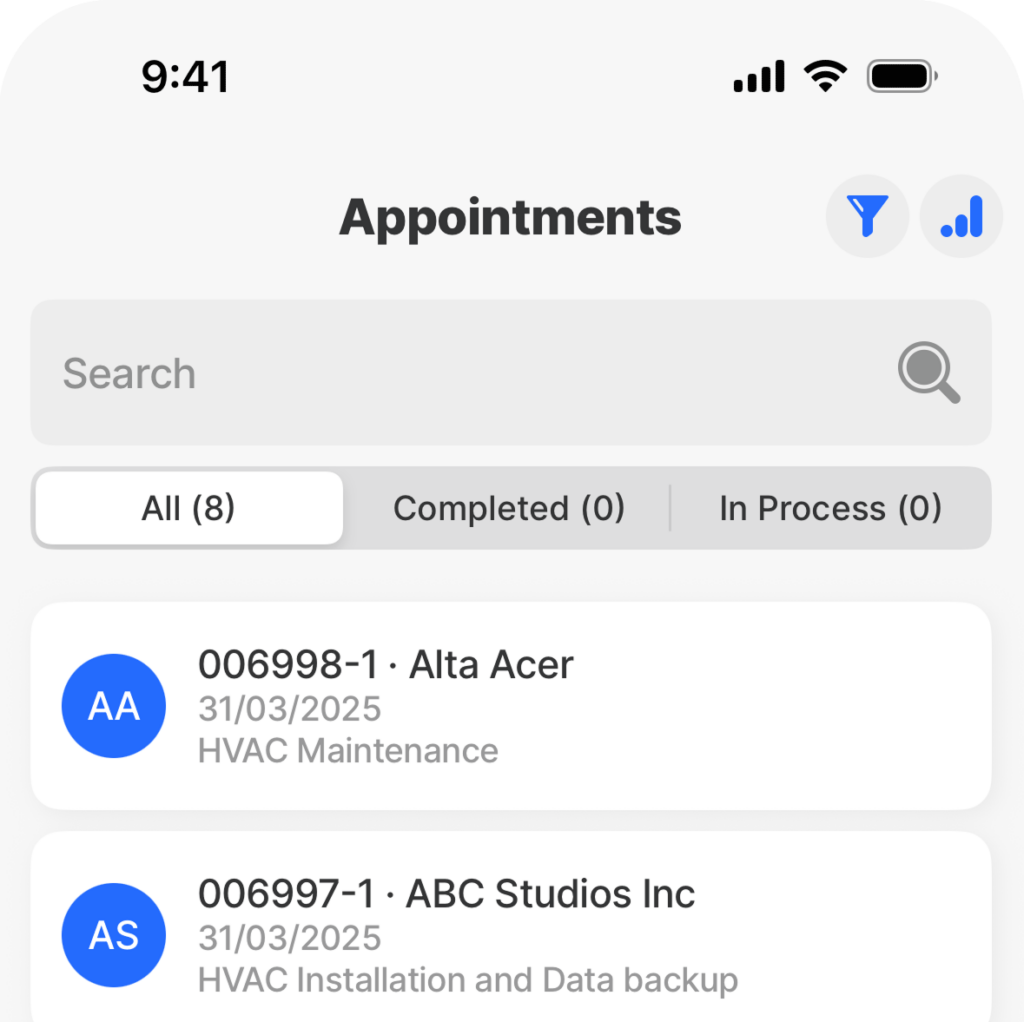Switch to Completed (0) appointments
The image size is (1024, 1022).
pyautogui.click(x=508, y=508)
